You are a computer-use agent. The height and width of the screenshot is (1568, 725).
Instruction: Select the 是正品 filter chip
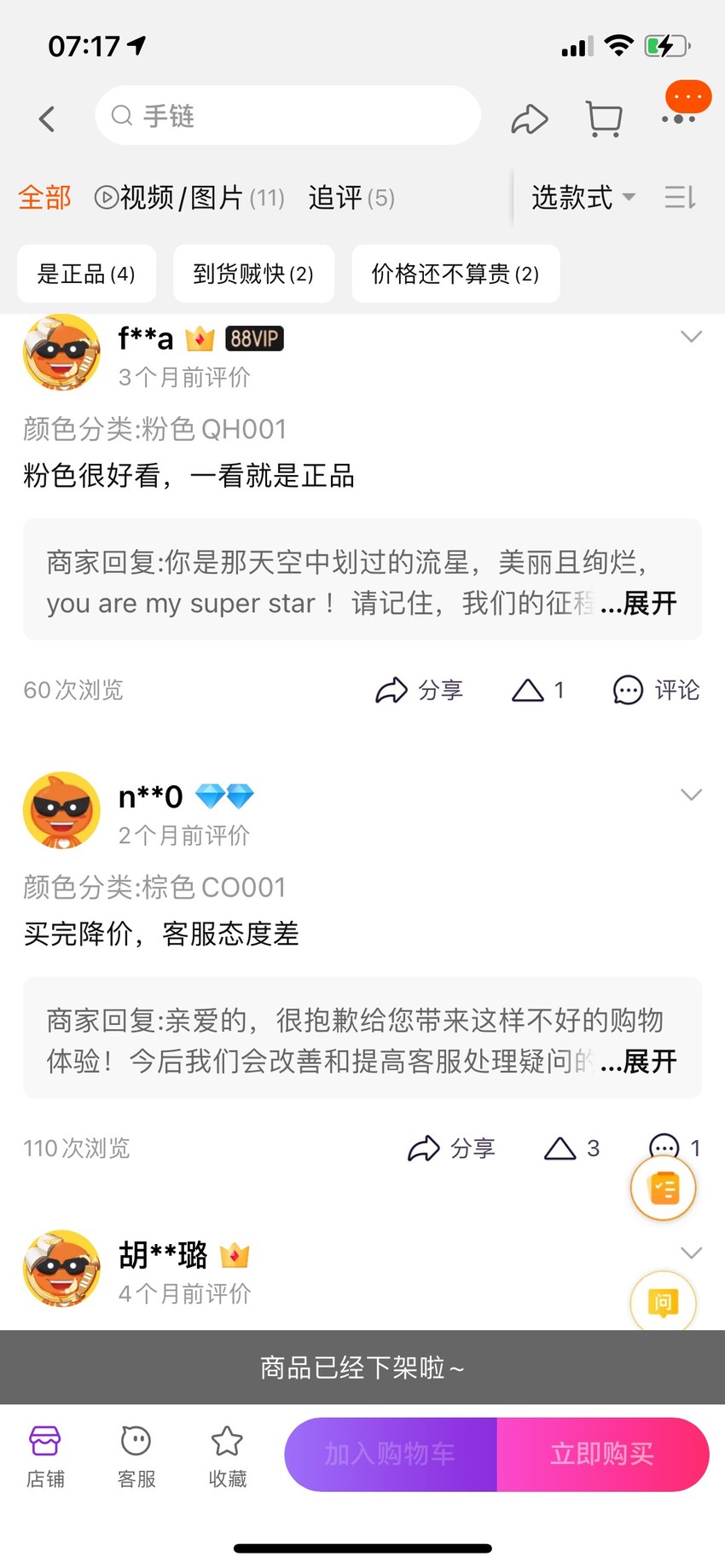(86, 274)
